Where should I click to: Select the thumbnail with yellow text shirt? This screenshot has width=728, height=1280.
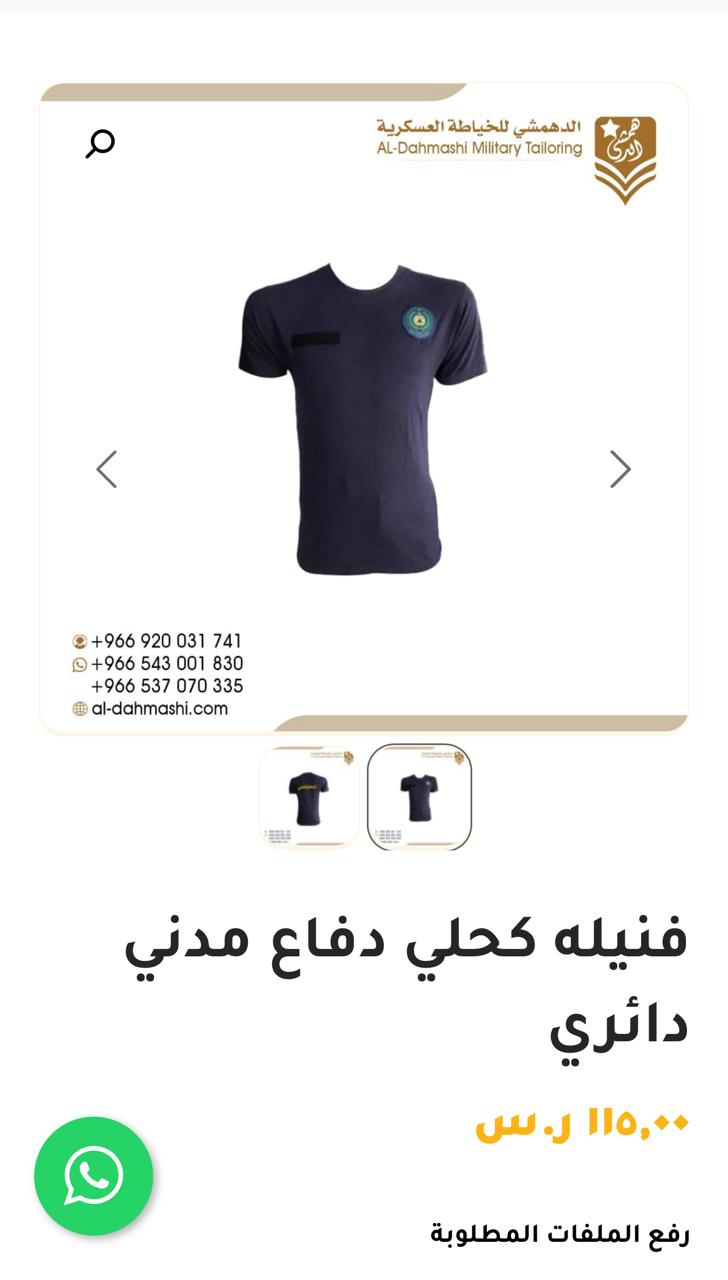tap(309, 797)
